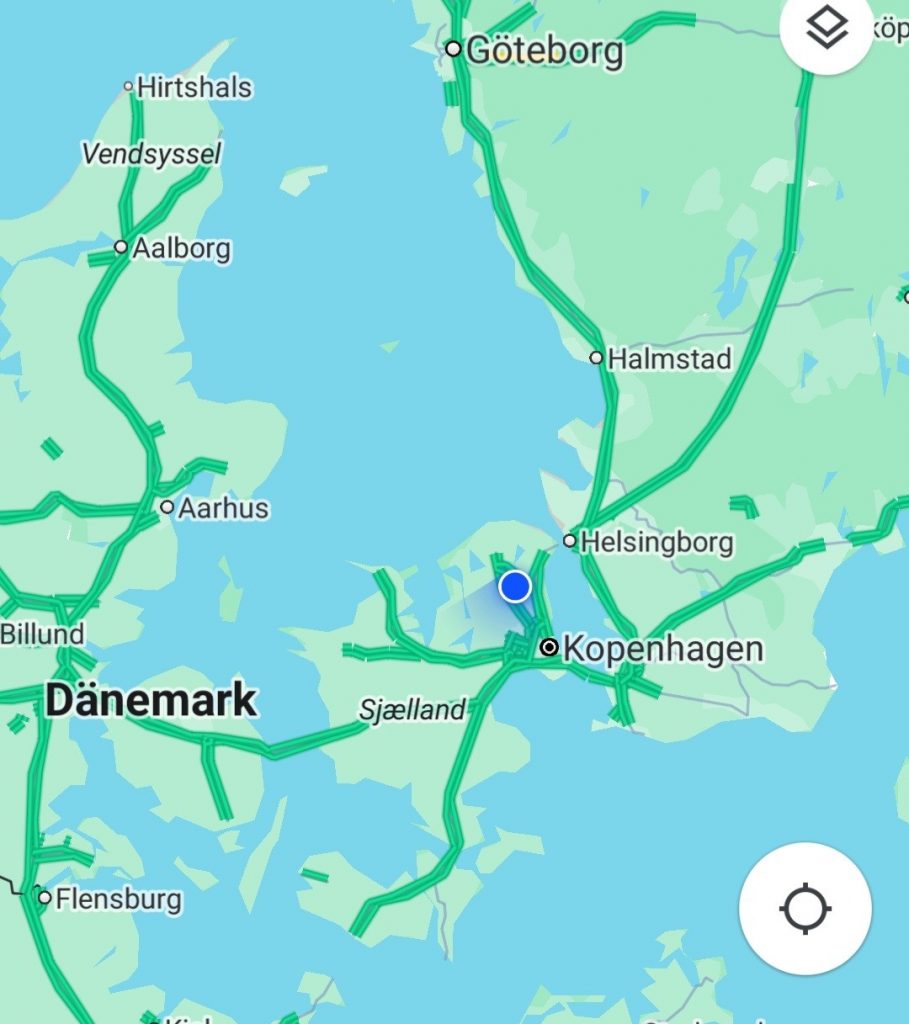Tap the blue current-location dot
Image resolution: width=909 pixels, height=1024 pixels.
pyautogui.click(x=515, y=586)
